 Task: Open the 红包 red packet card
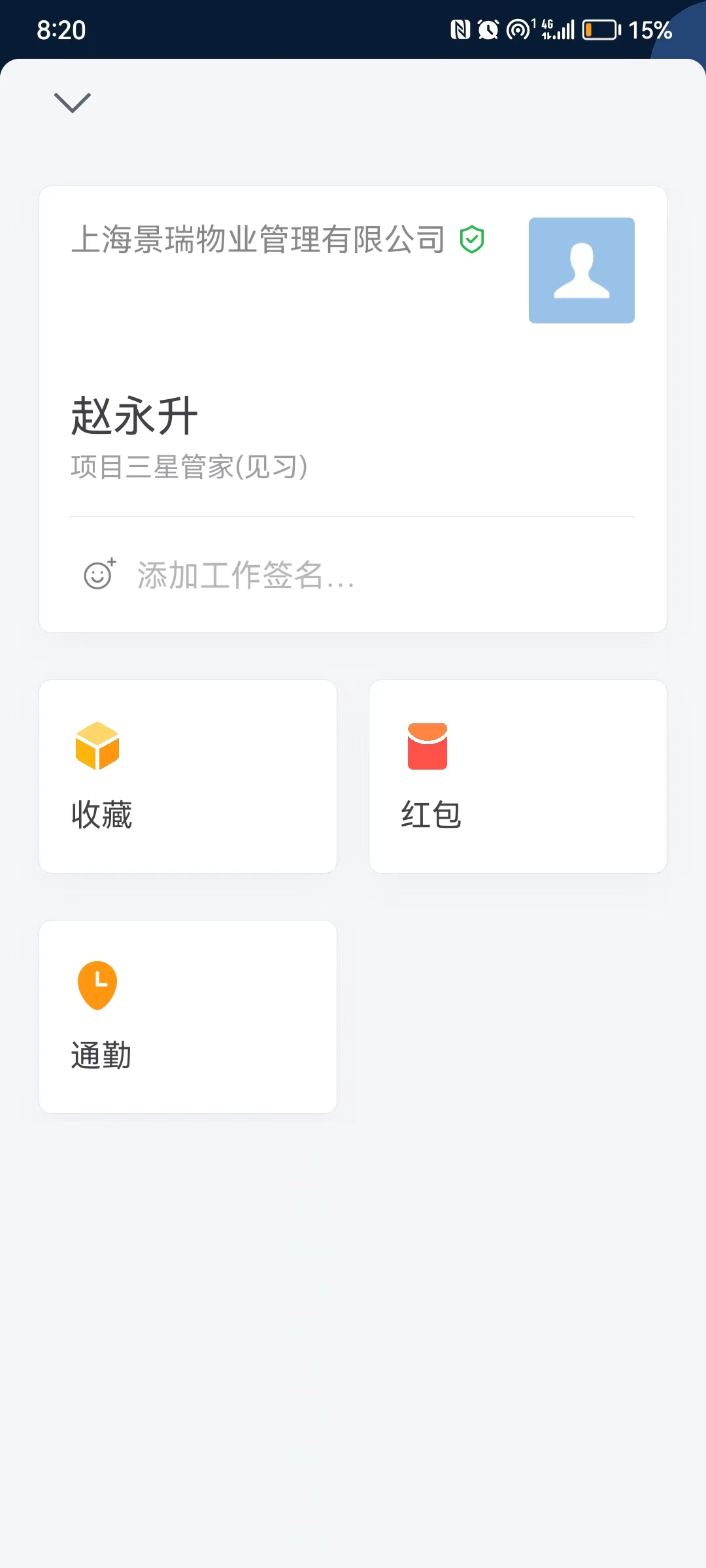(518, 776)
